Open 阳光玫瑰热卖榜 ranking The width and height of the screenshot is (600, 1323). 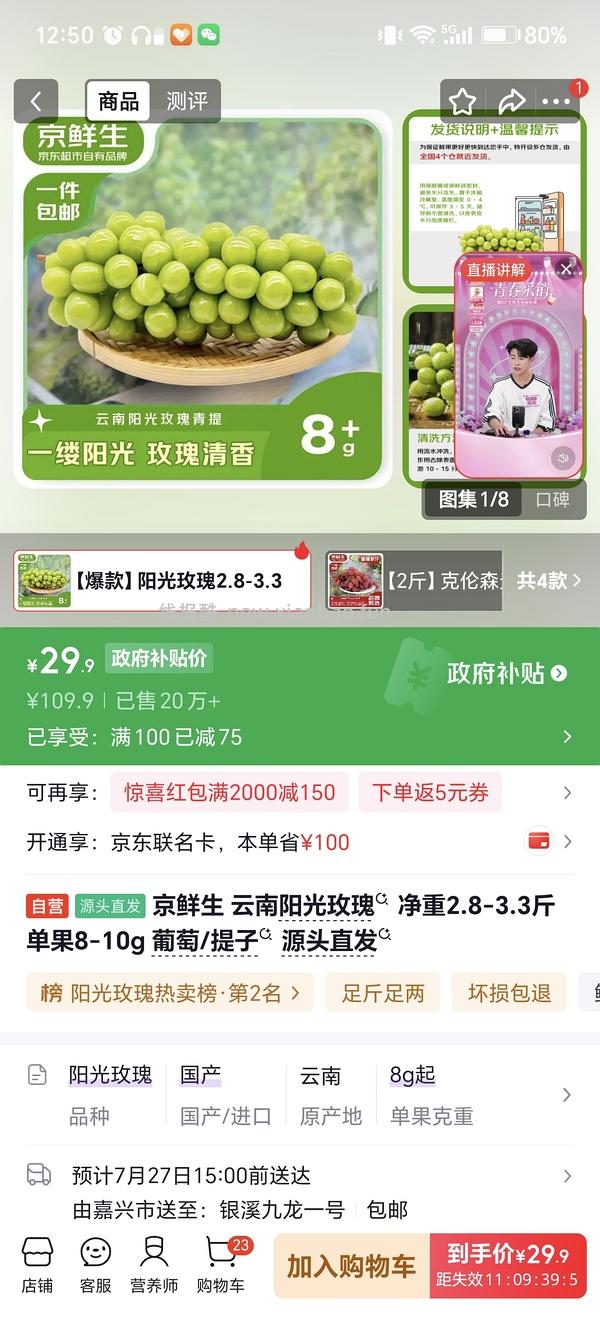pos(170,993)
